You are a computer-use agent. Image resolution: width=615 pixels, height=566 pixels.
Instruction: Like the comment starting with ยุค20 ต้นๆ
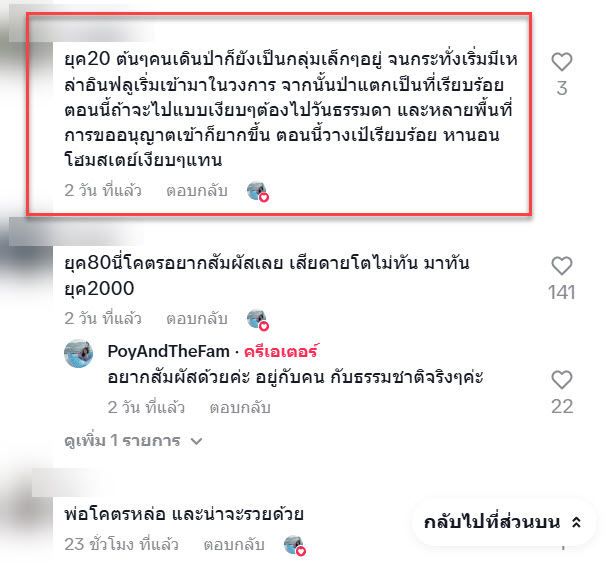tap(561, 62)
